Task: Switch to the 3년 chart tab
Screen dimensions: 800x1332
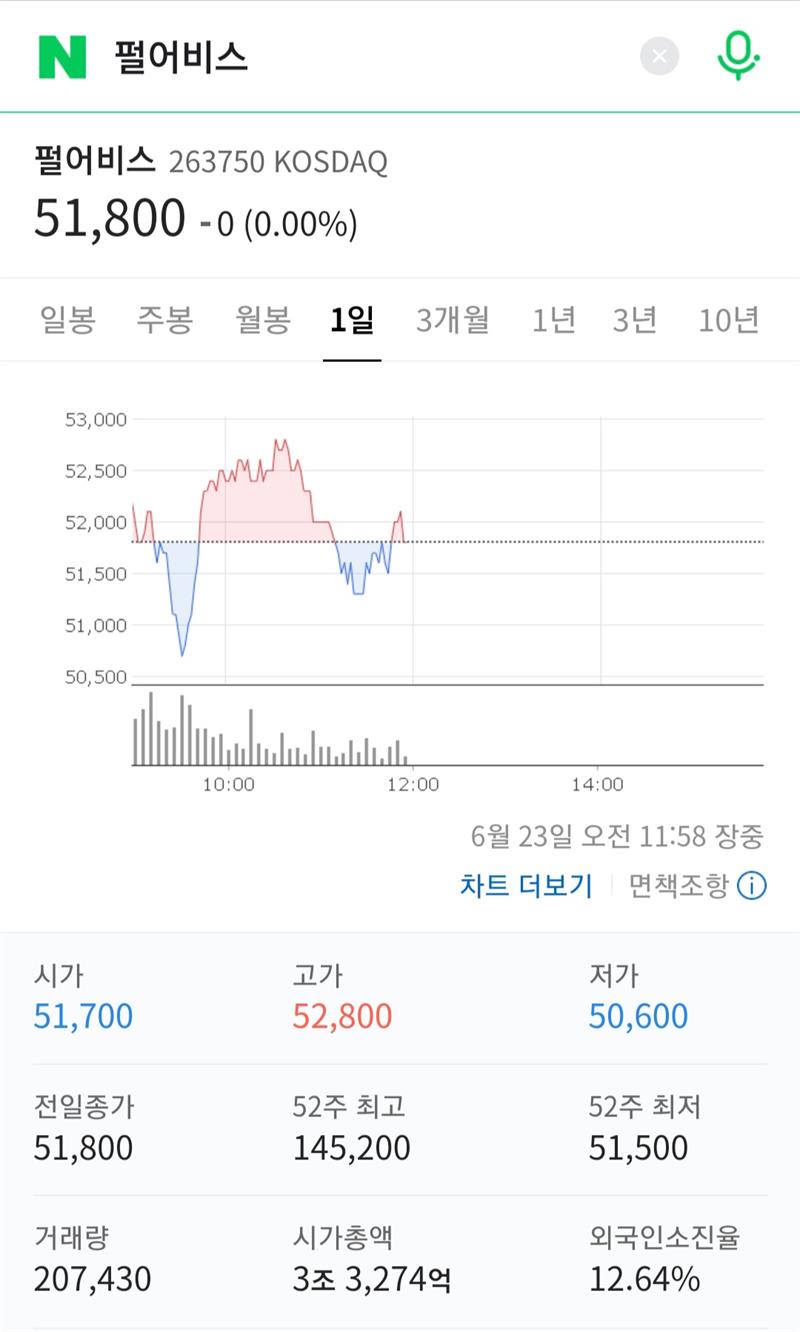Action: [635, 320]
